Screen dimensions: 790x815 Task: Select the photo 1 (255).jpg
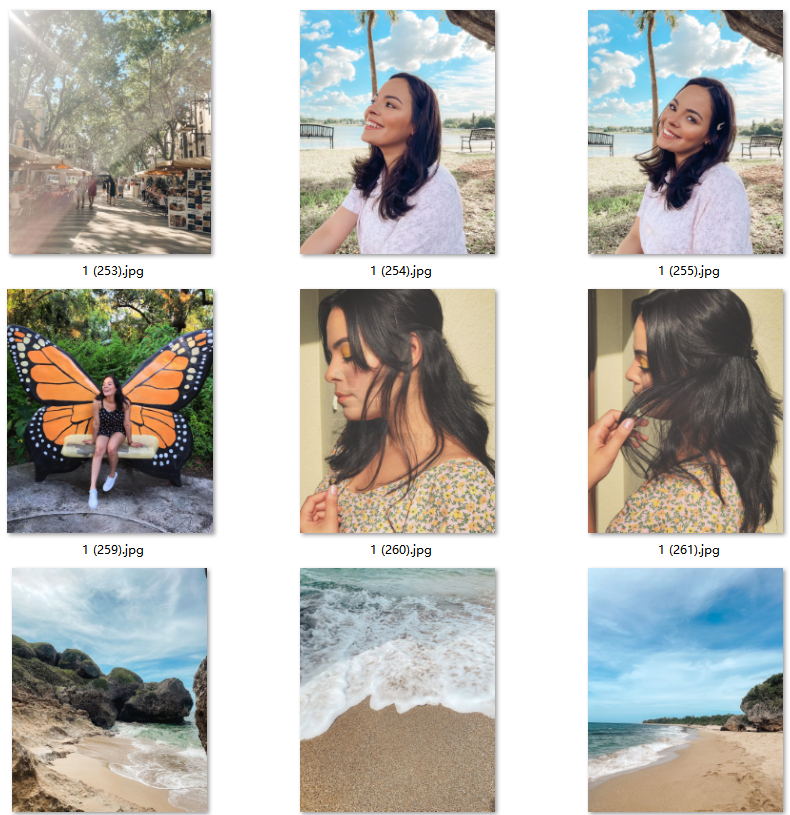(685, 132)
